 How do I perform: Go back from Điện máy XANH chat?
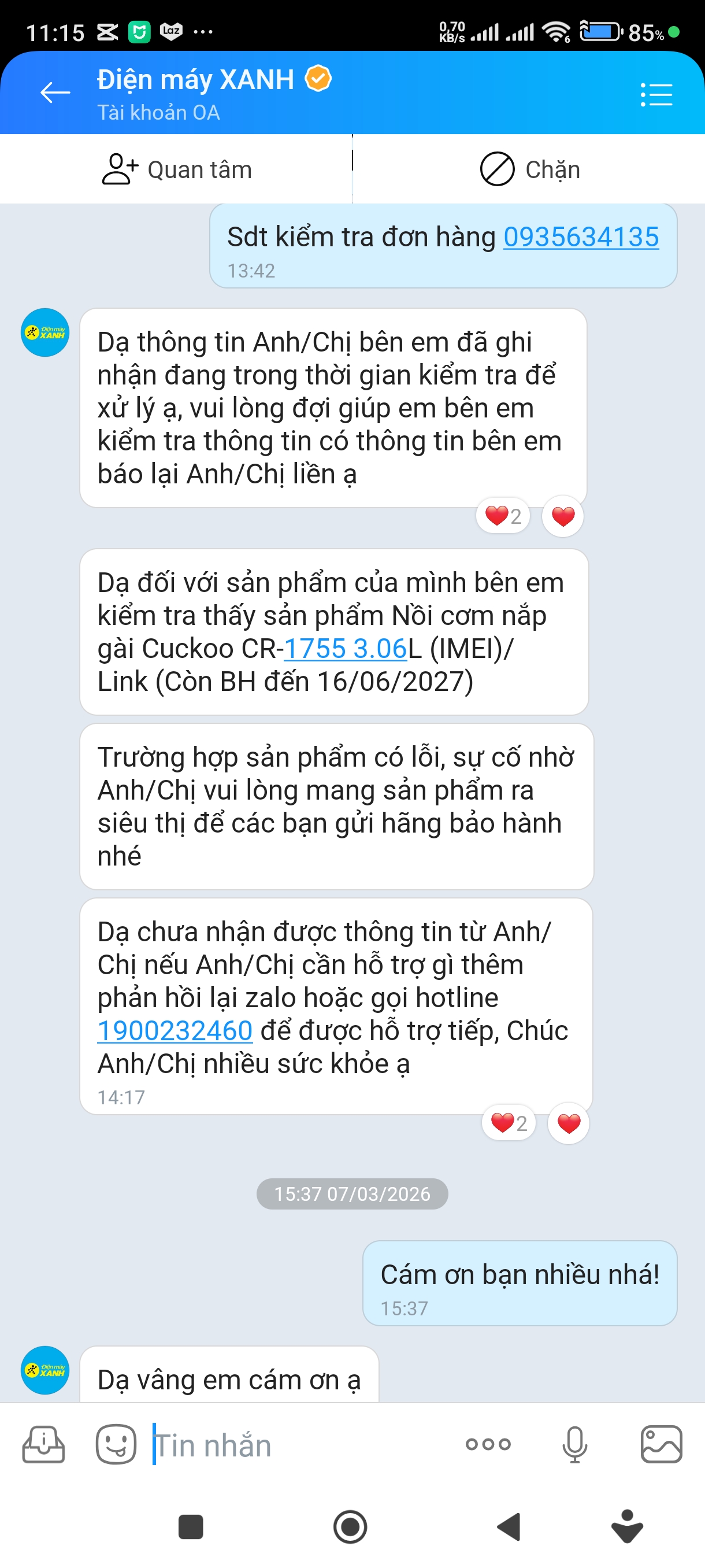(x=55, y=93)
